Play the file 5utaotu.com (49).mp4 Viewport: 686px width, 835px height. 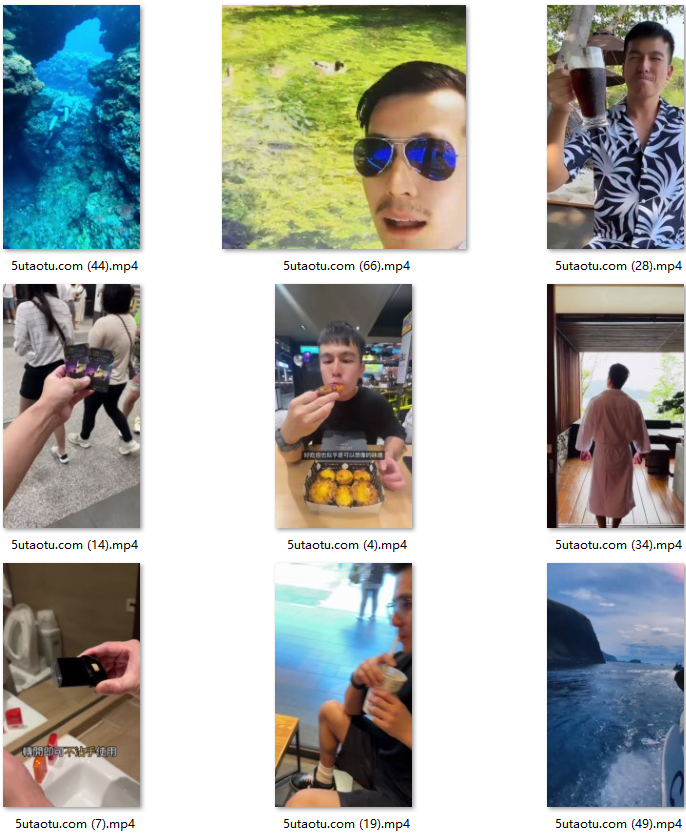click(x=616, y=685)
